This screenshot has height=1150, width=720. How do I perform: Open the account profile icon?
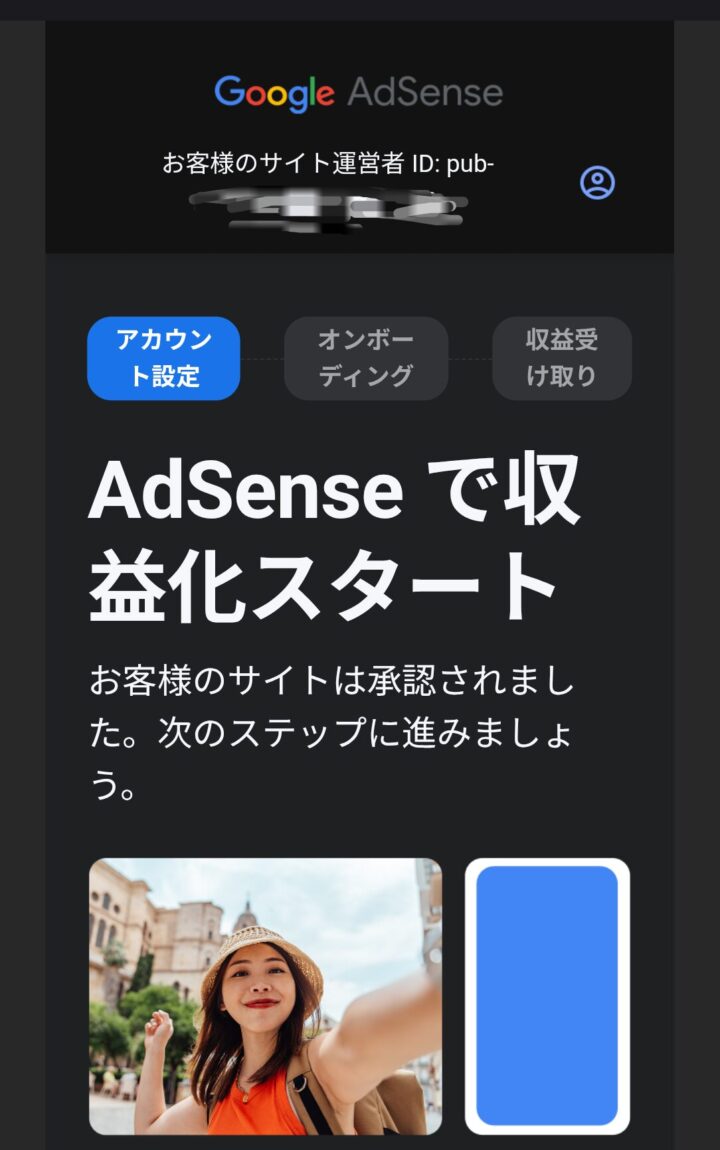[x=597, y=183]
